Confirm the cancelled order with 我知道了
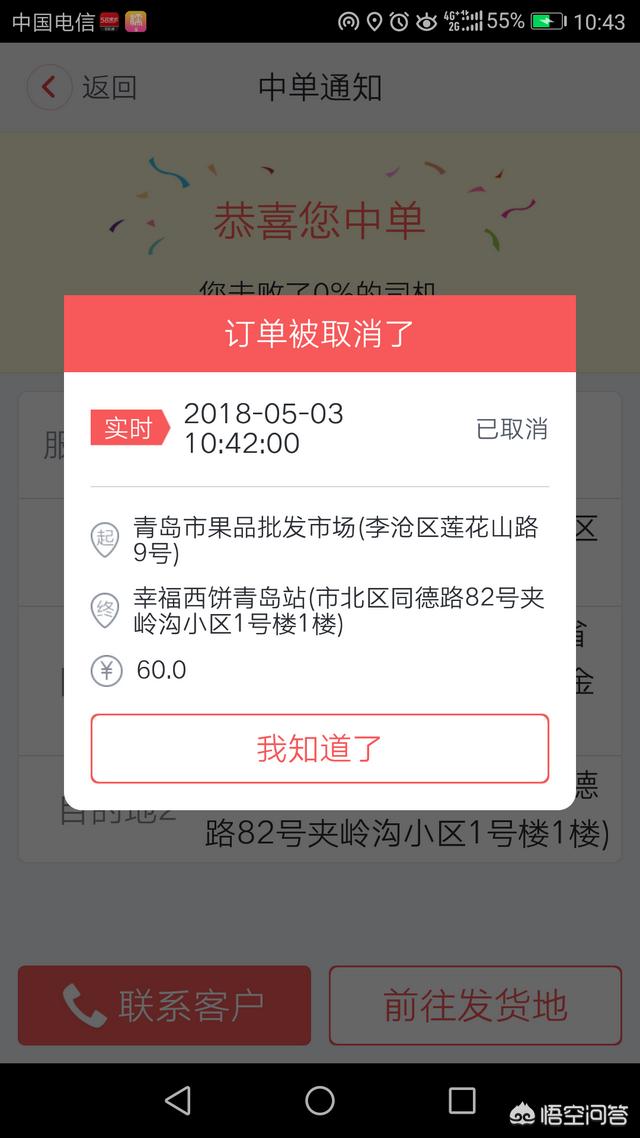640x1138 pixels. 319,748
